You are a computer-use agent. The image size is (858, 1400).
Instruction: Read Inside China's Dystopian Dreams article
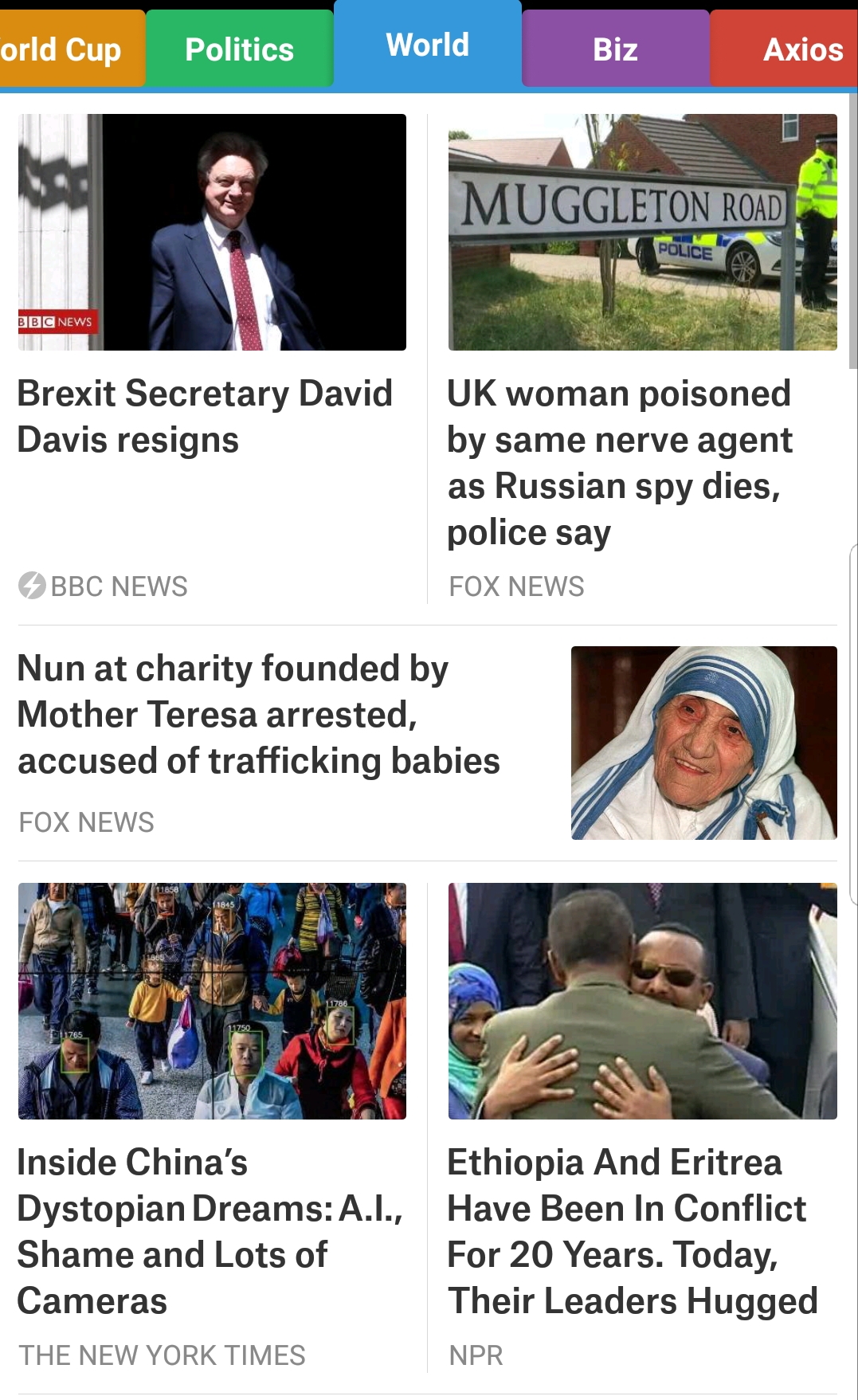point(210,1231)
